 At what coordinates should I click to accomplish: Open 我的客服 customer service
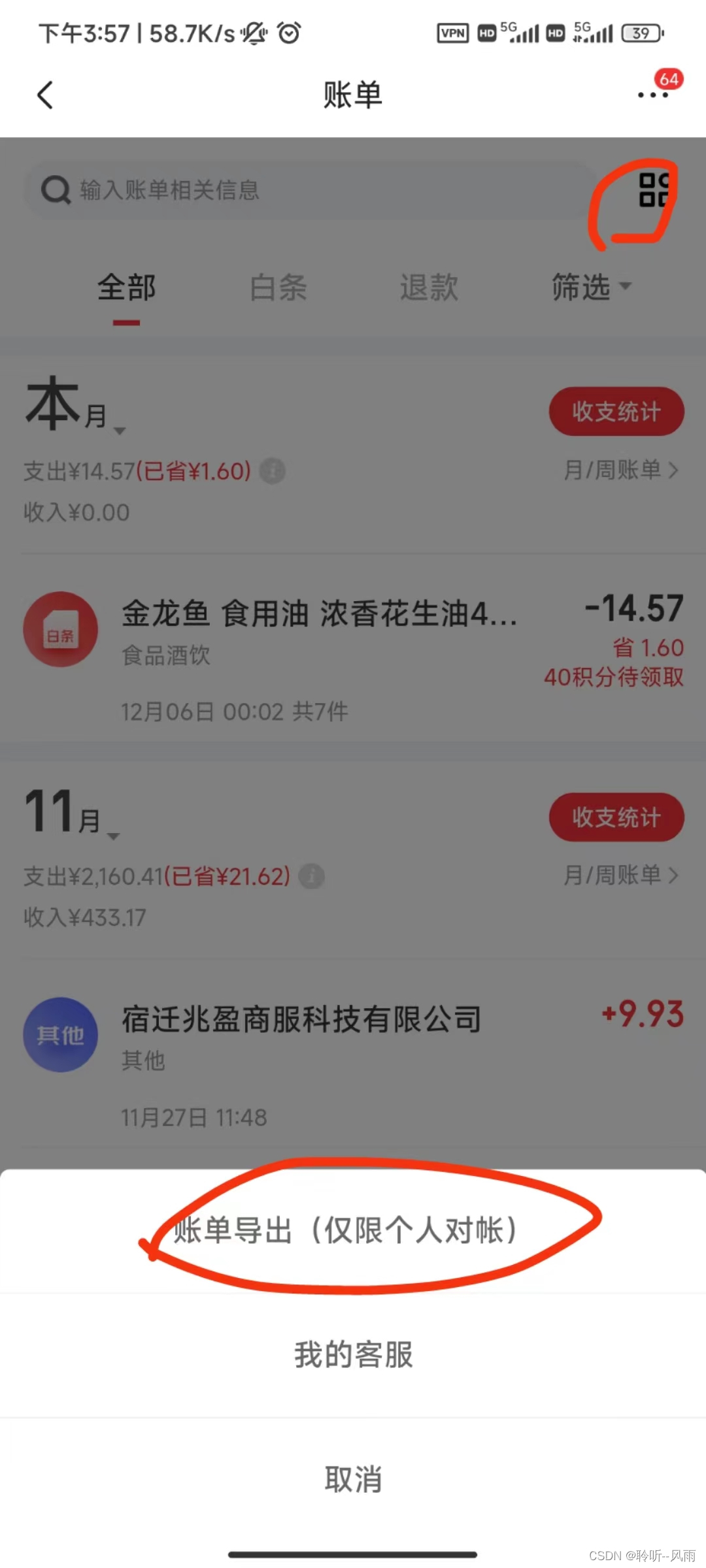pyautogui.click(x=353, y=1355)
